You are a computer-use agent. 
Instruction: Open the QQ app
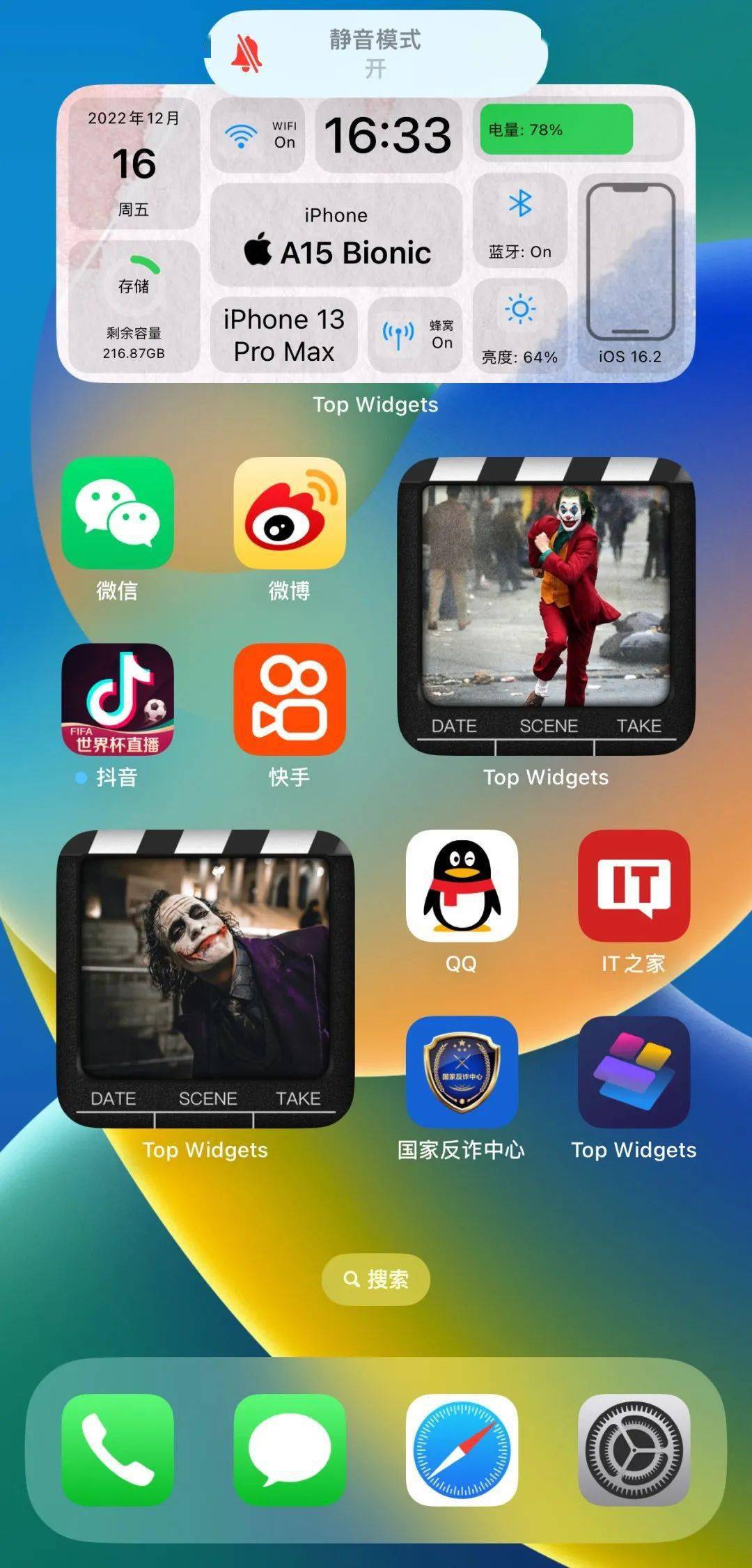point(461,885)
